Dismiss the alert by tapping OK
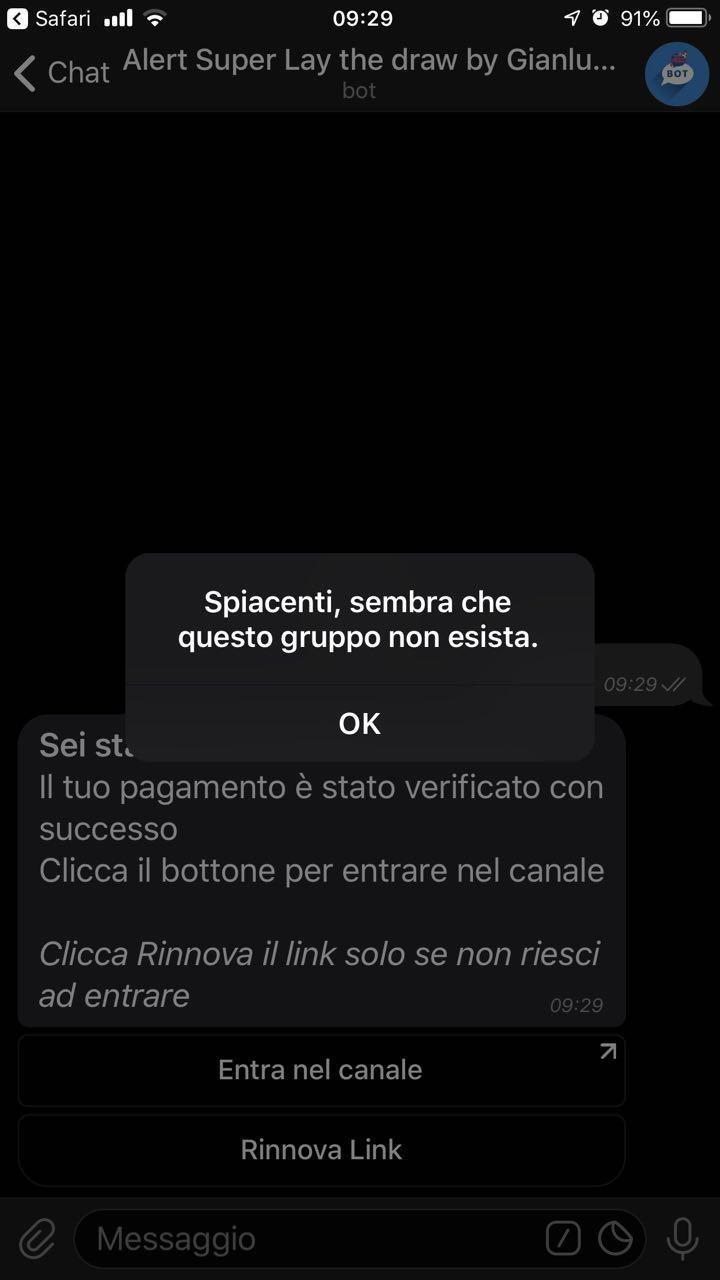The image size is (720, 1280). pos(359,723)
